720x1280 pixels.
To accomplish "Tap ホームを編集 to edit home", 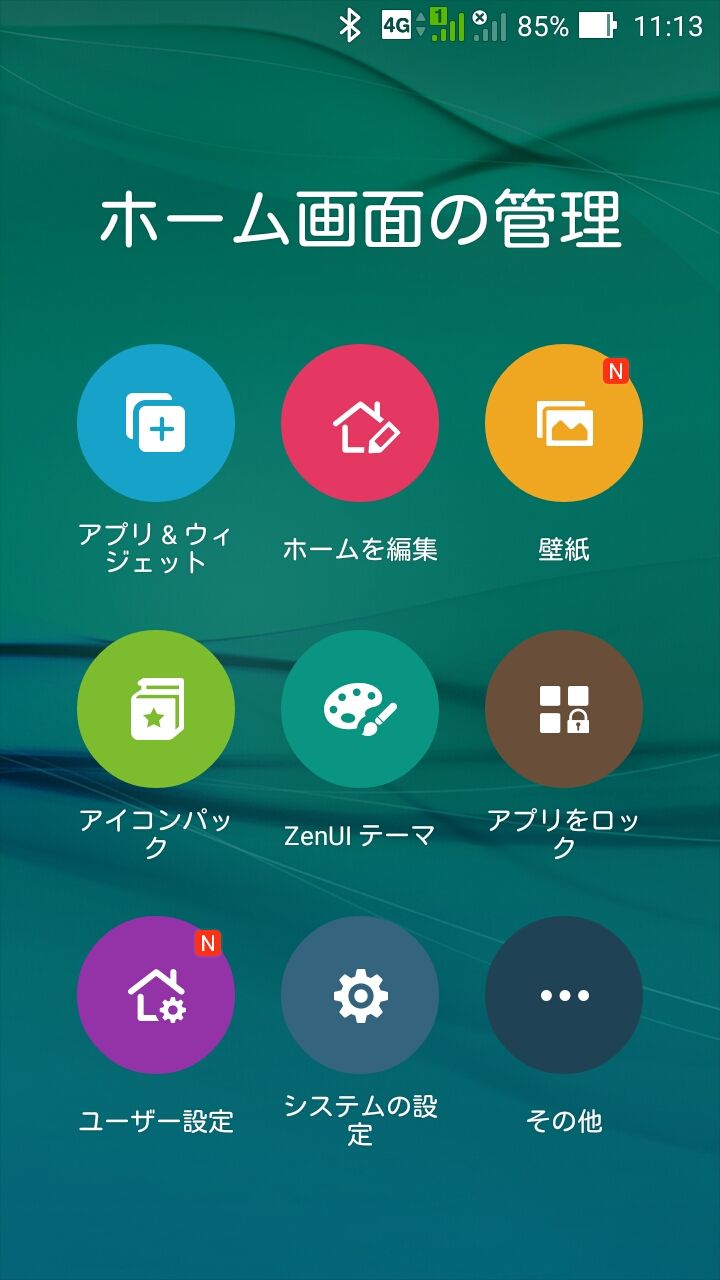I will point(360,423).
